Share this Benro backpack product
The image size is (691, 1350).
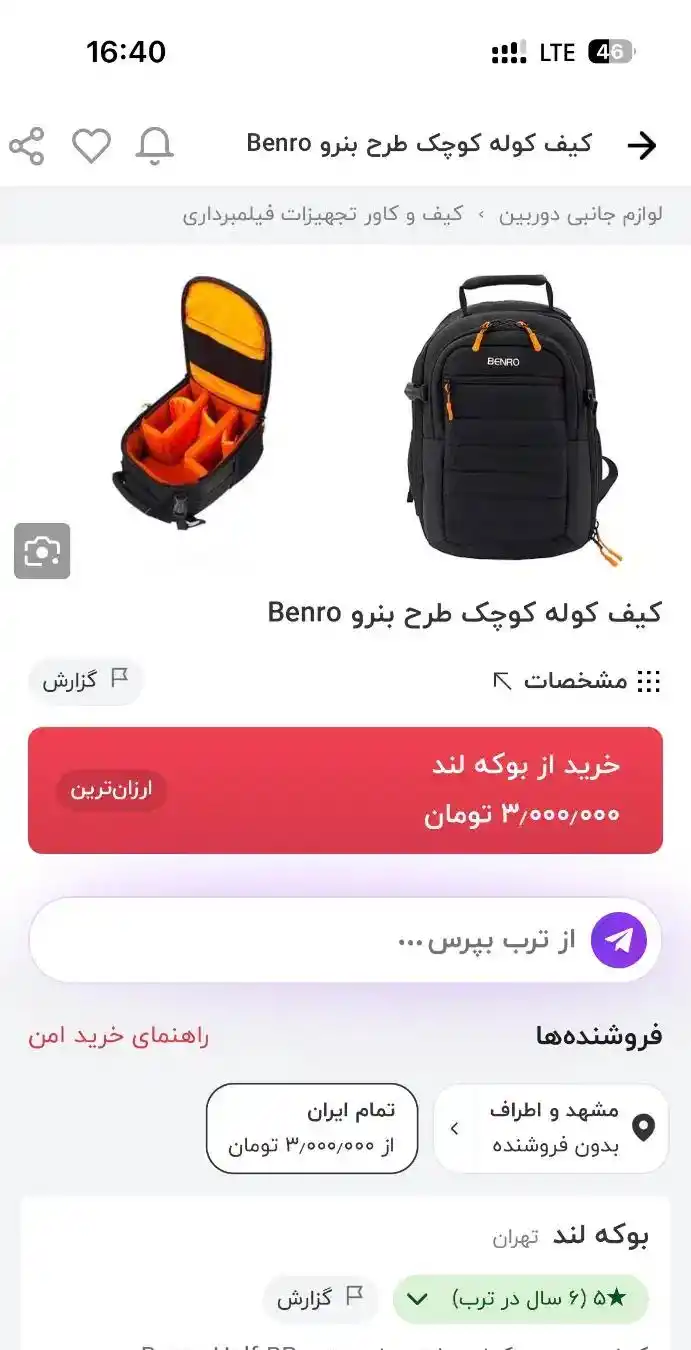pos(27,146)
